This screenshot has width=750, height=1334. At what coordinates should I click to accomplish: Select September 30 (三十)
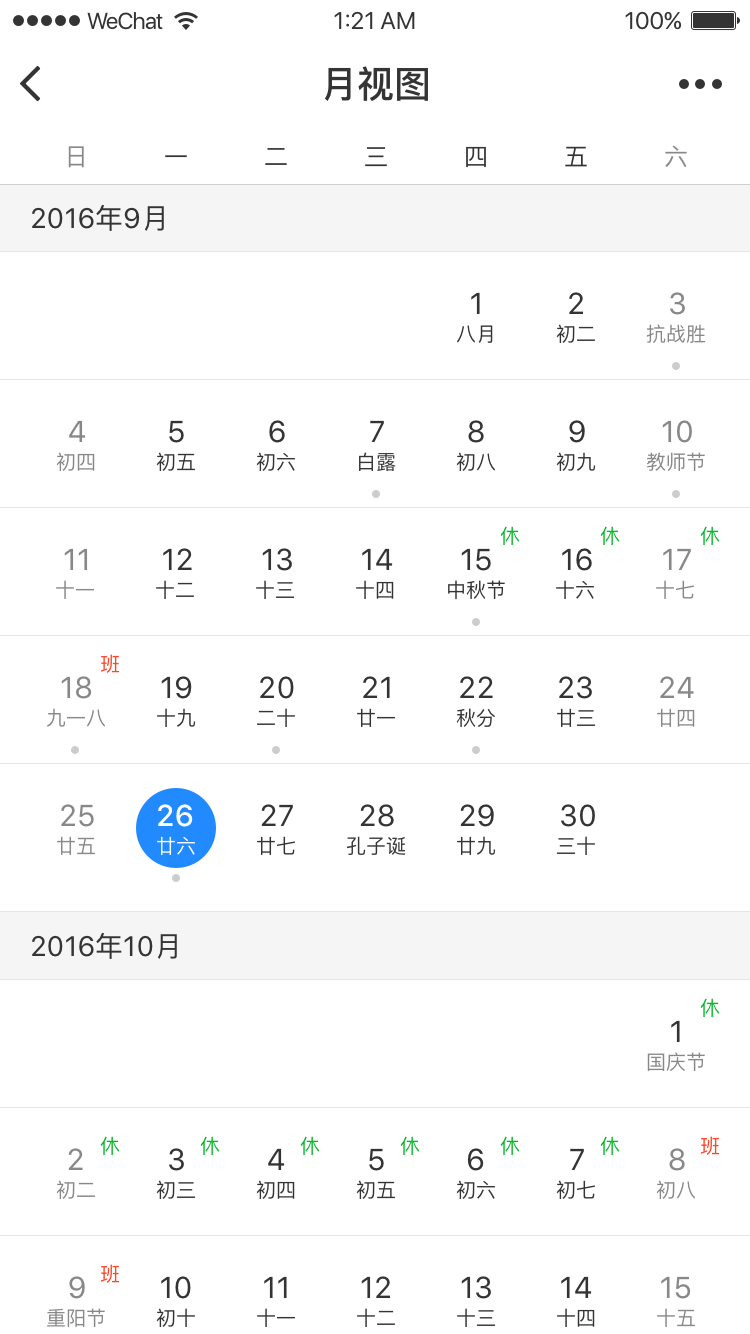[576, 828]
